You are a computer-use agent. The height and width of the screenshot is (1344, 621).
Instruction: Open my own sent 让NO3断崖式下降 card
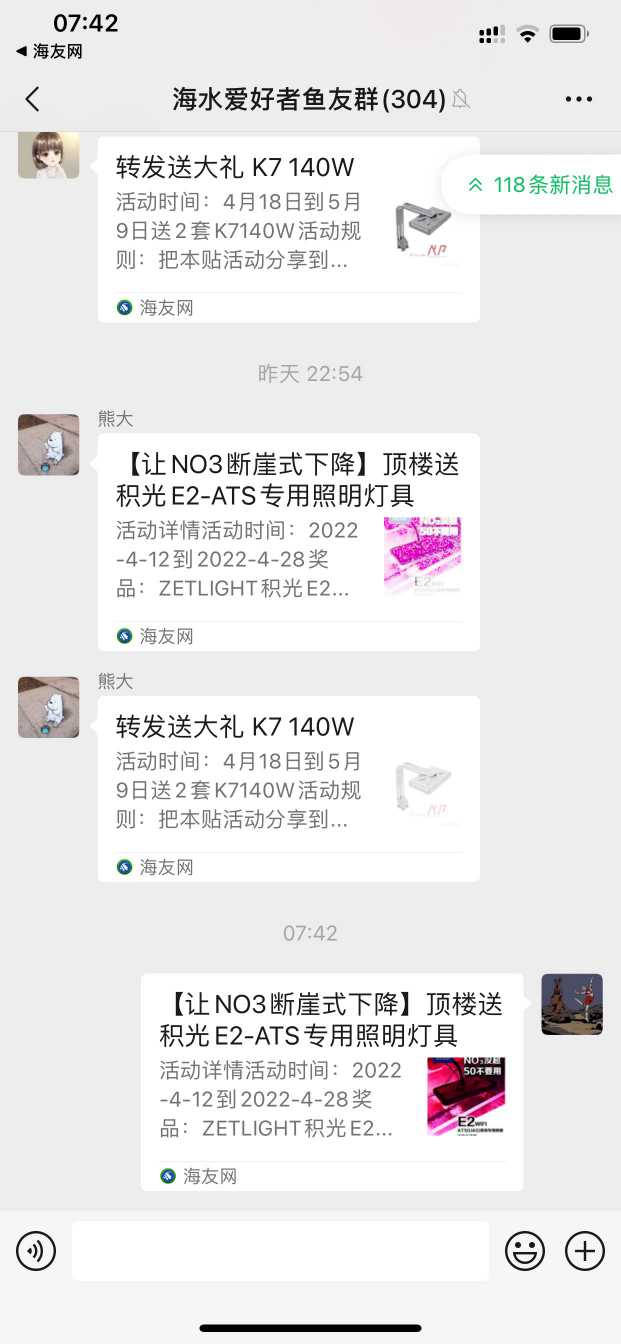[331, 1081]
